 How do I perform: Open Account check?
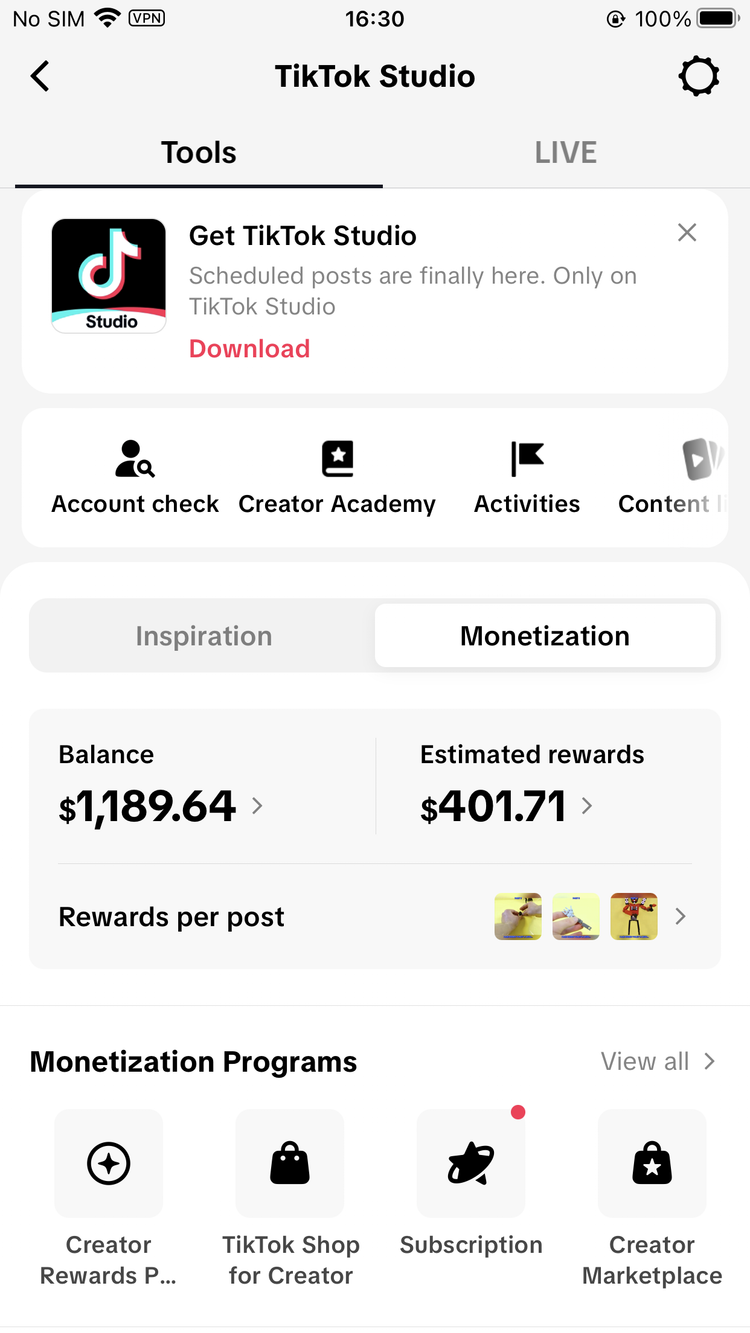(x=135, y=478)
